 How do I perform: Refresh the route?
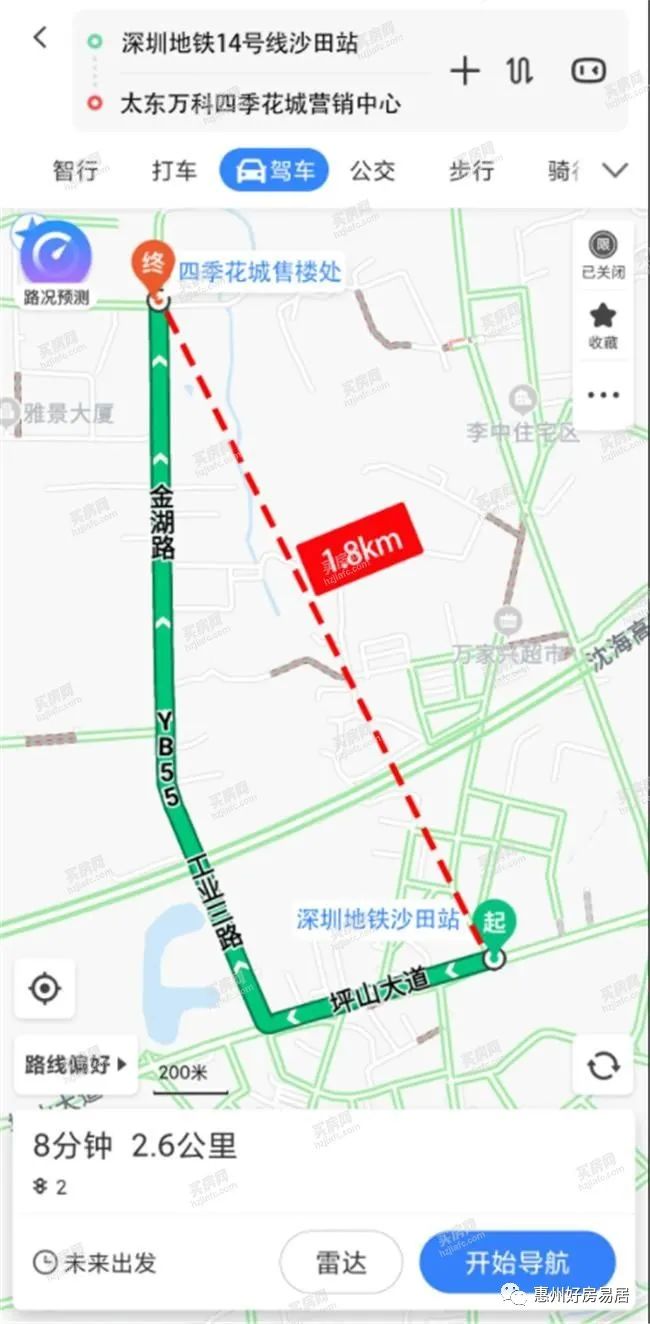[603, 1065]
